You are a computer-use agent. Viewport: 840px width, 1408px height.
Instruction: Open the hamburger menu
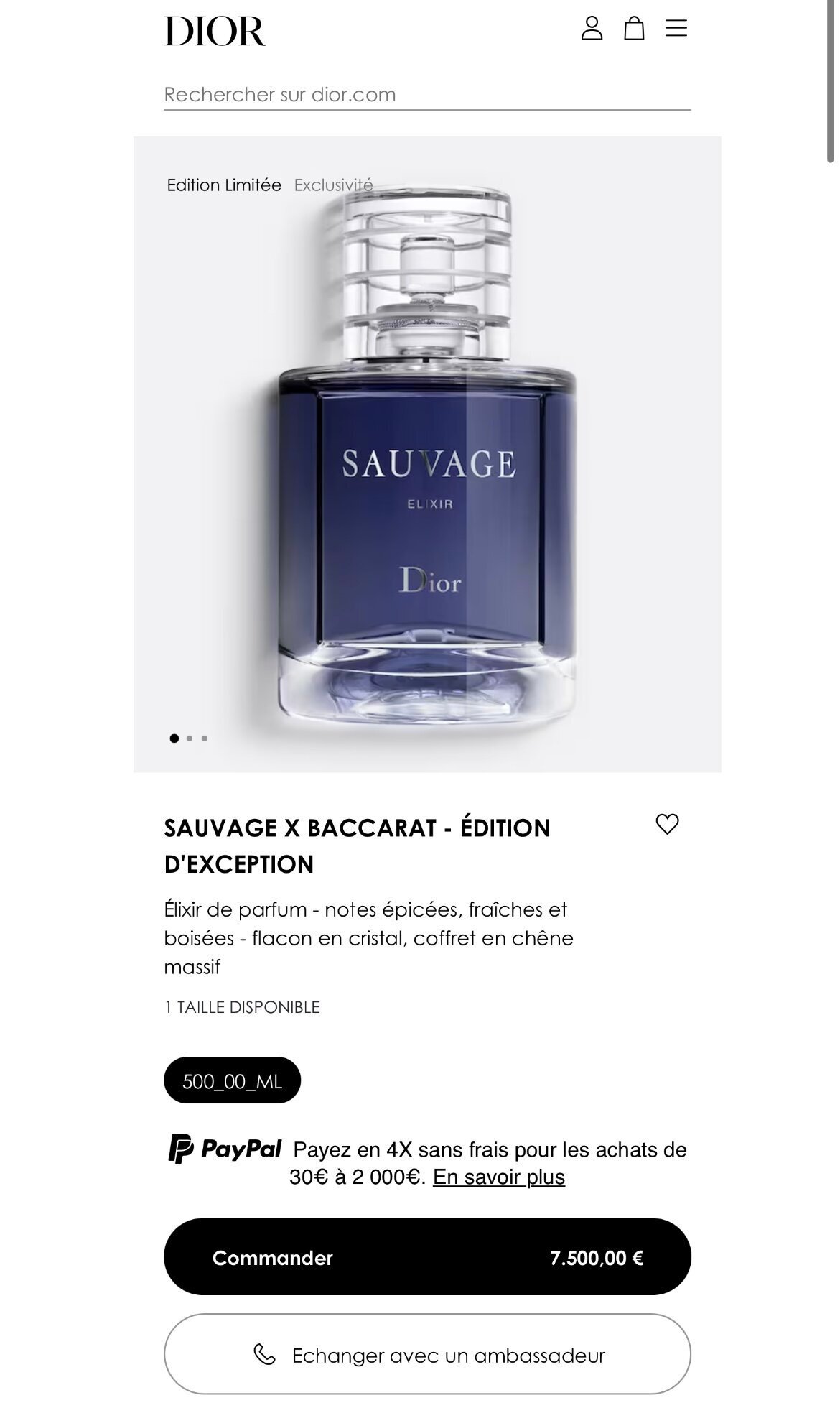coord(676,29)
